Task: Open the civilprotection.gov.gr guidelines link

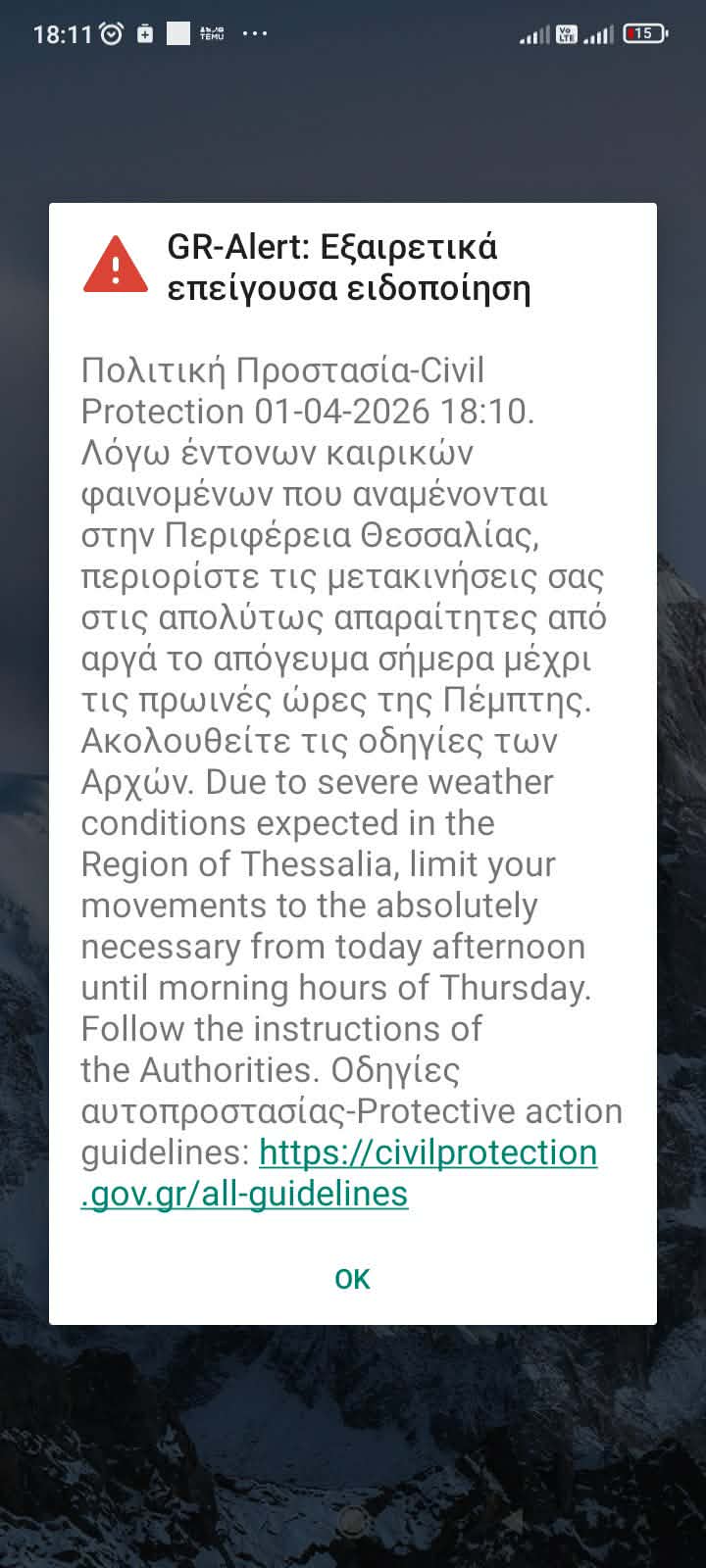Action: tap(428, 1153)
